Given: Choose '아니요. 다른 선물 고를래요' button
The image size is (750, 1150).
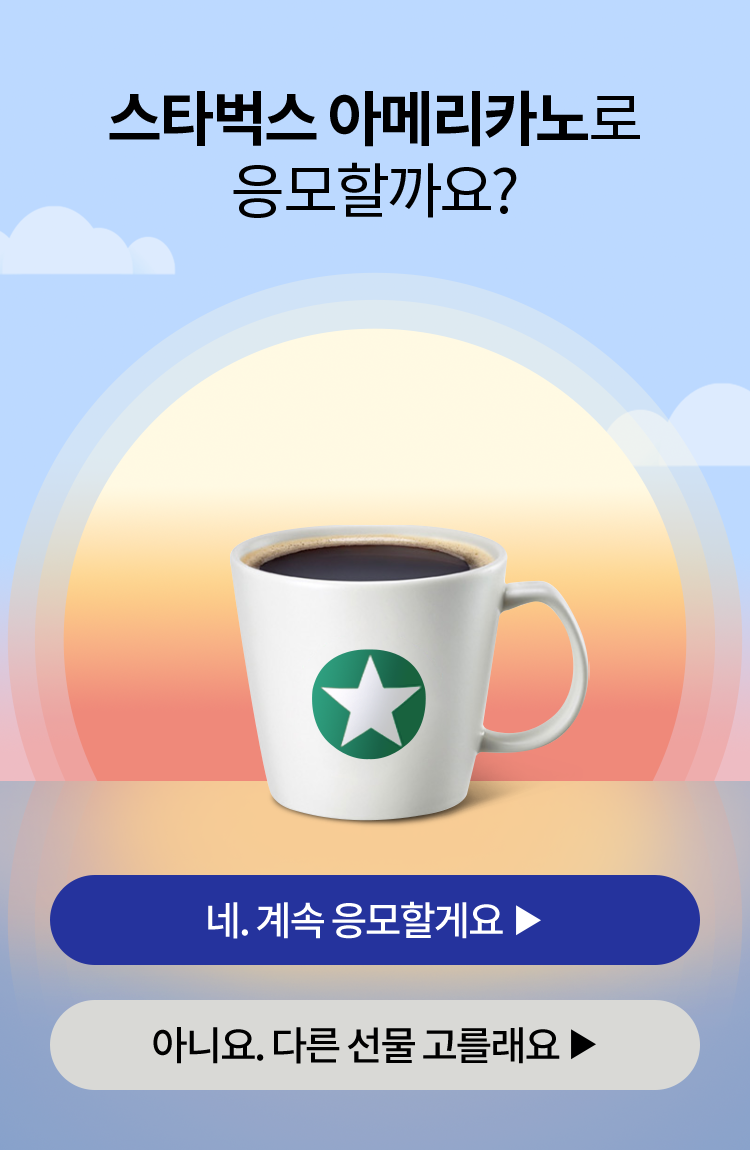Looking at the screenshot, I should point(374,1045).
